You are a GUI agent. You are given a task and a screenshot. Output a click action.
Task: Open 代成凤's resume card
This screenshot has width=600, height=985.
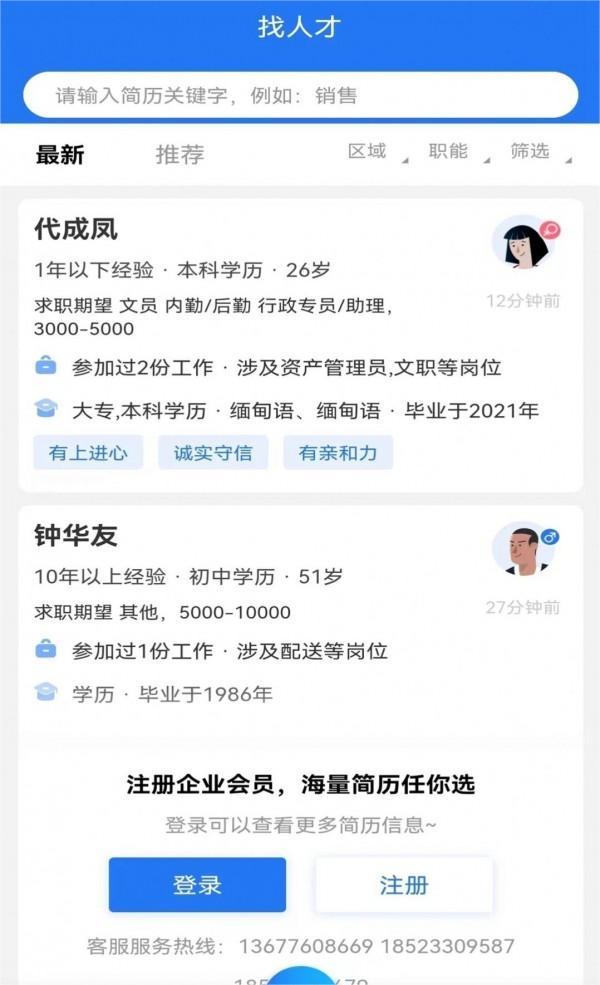(300, 345)
